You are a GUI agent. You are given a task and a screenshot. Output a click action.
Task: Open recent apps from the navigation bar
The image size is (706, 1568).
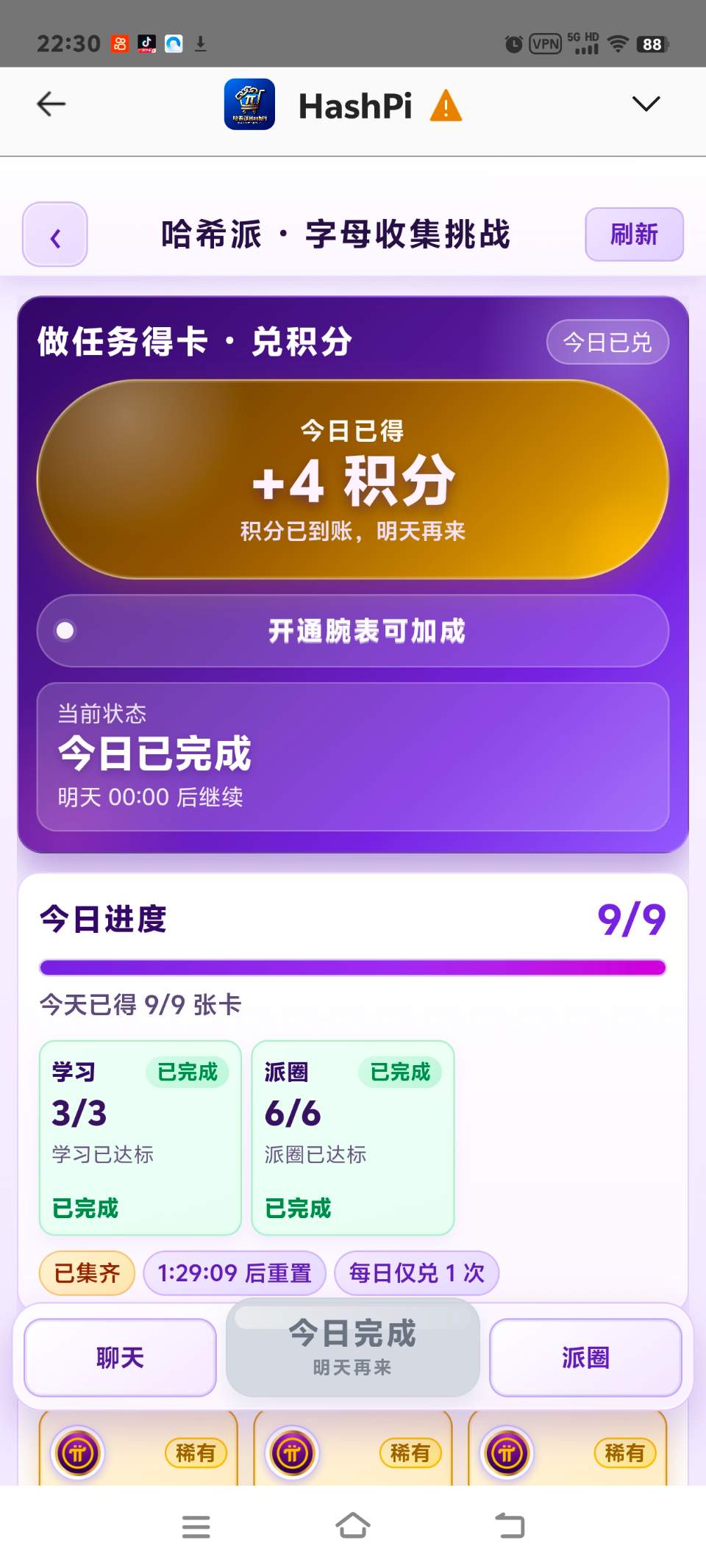pyautogui.click(x=196, y=1527)
